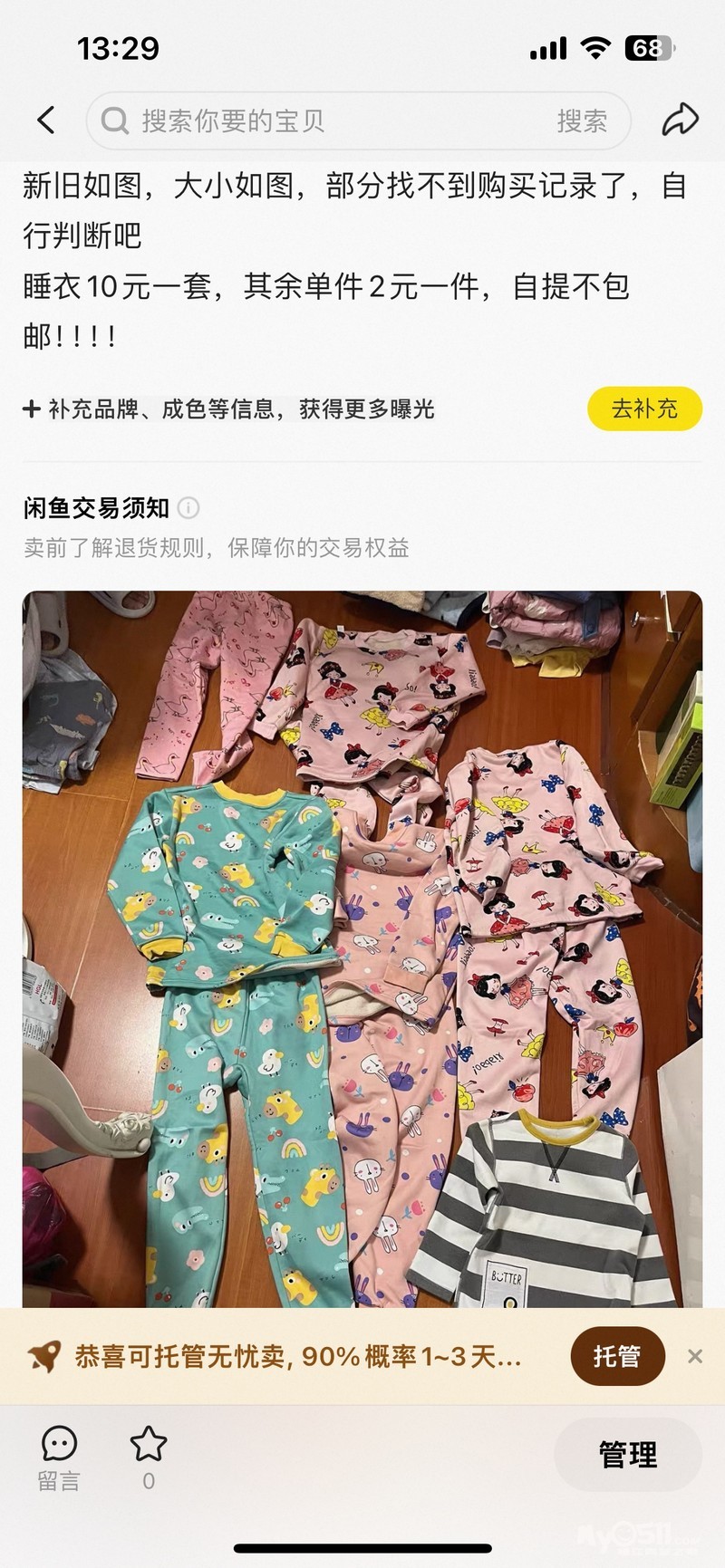Go back with the top-left arrow
Viewport: 725px width, 1568px height.
(46, 120)
